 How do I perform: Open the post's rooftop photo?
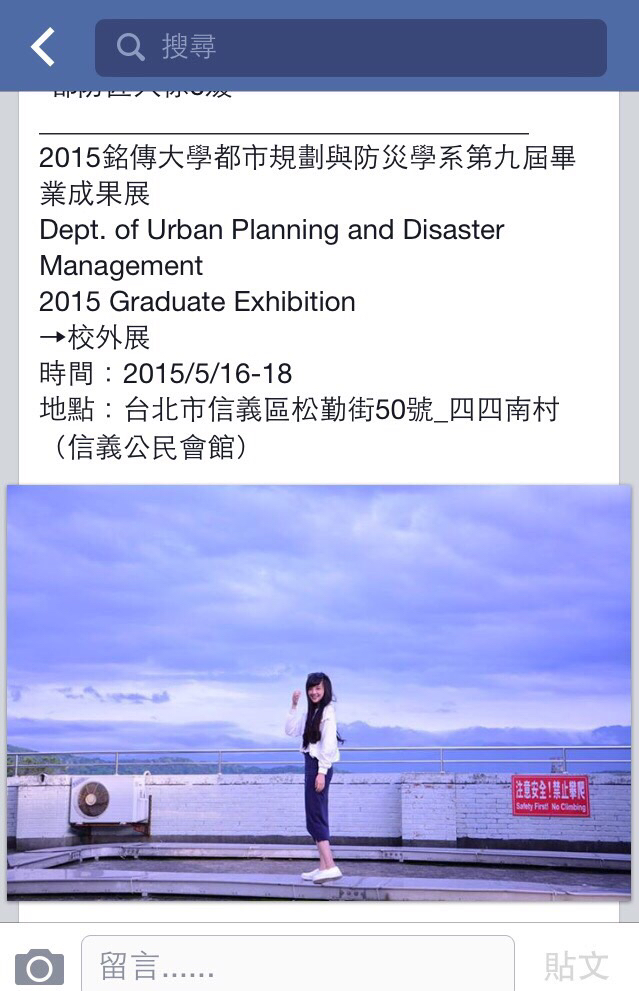click(x=319, y=692)
